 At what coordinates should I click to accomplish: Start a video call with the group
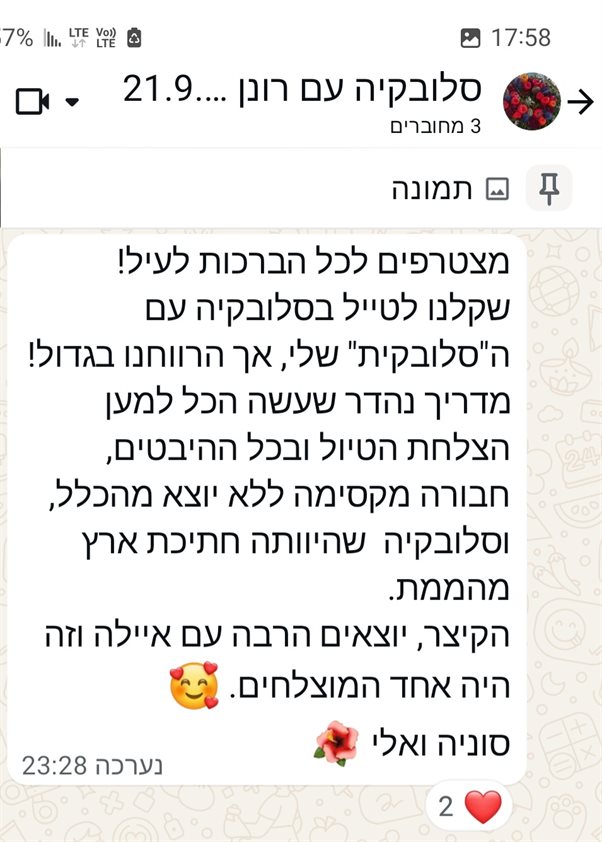[34, 102]
